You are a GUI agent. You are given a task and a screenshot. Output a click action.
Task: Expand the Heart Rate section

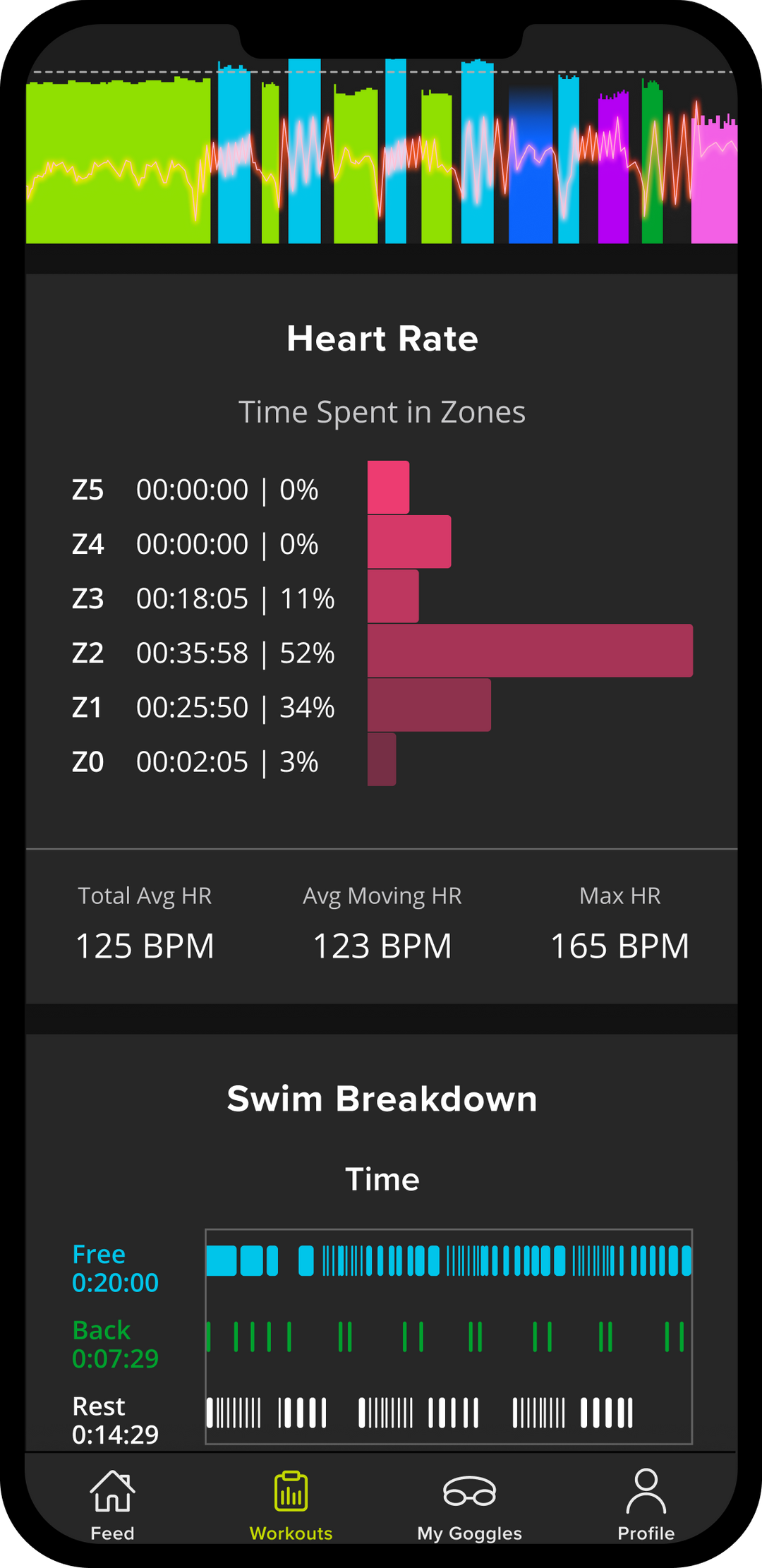pyautogui.click(x=381, y=339)
